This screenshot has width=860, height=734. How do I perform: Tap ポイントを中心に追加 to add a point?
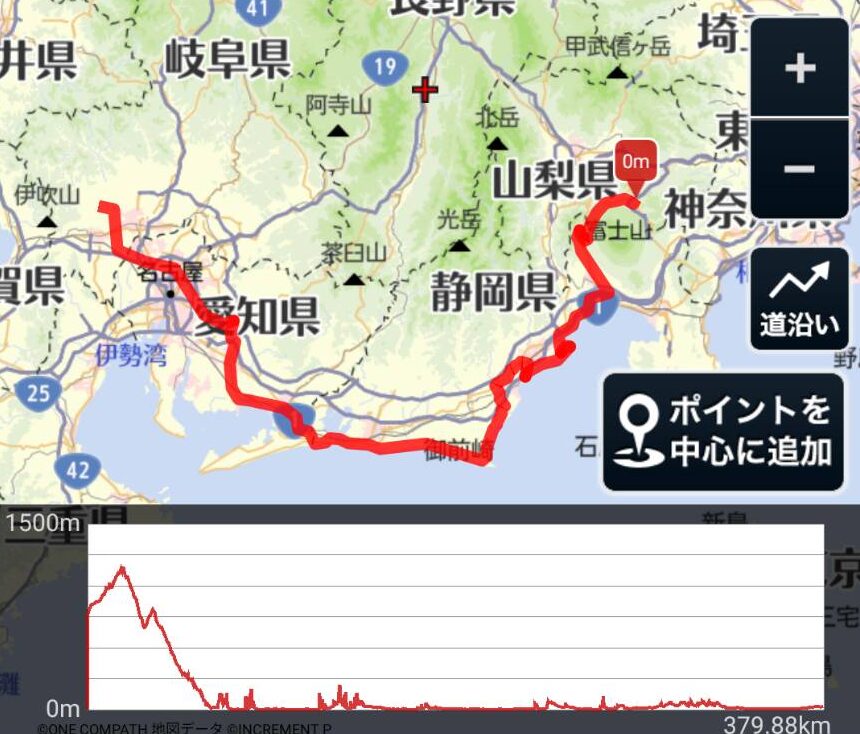723,432
